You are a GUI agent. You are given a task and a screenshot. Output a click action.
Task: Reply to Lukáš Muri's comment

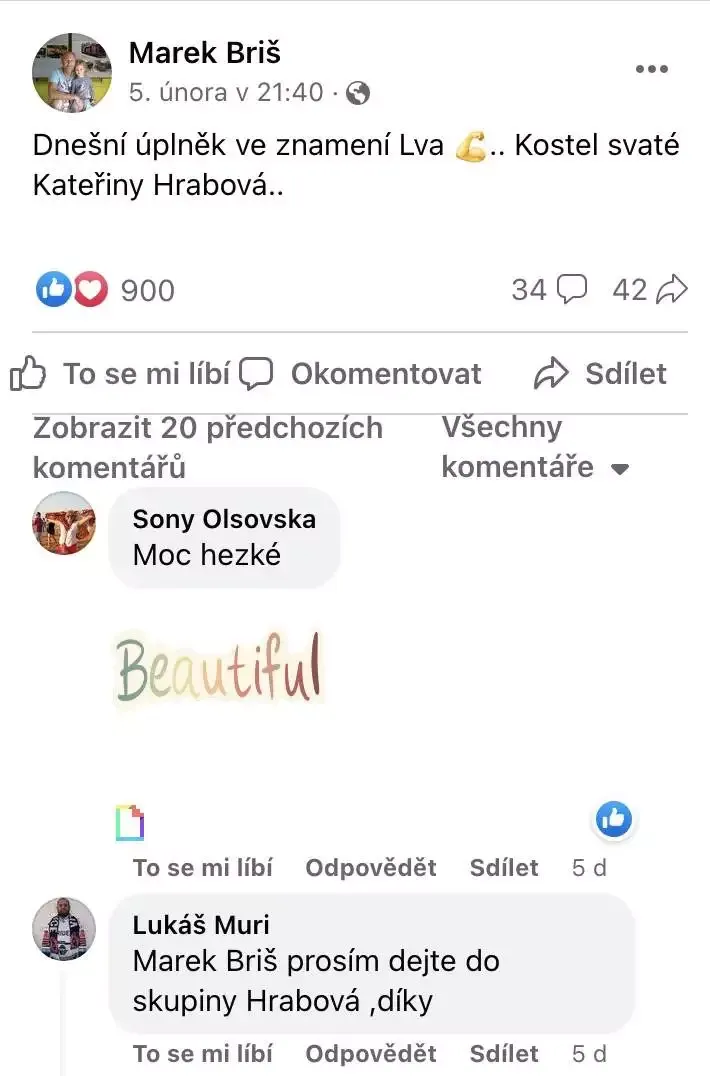(371, 1054)
